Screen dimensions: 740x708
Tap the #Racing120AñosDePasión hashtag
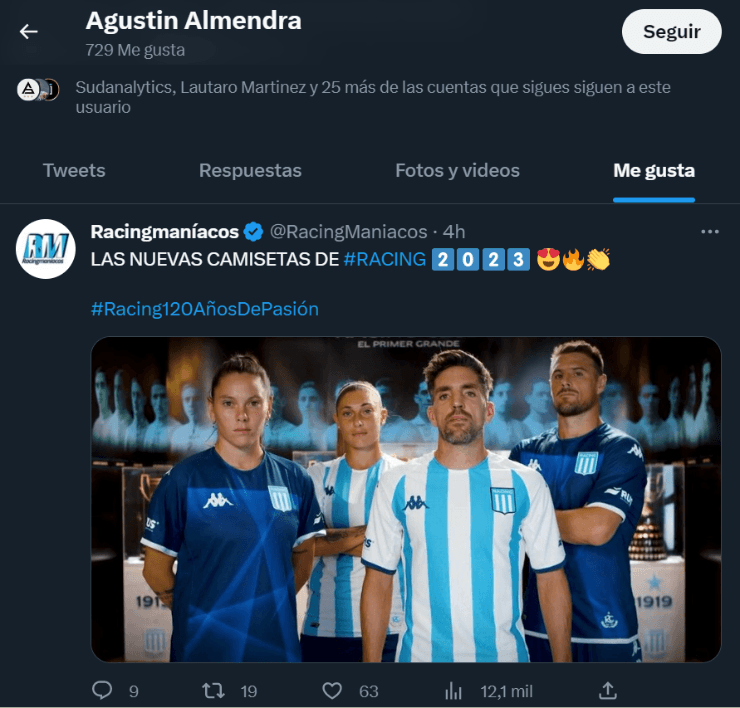click(204, 309)
